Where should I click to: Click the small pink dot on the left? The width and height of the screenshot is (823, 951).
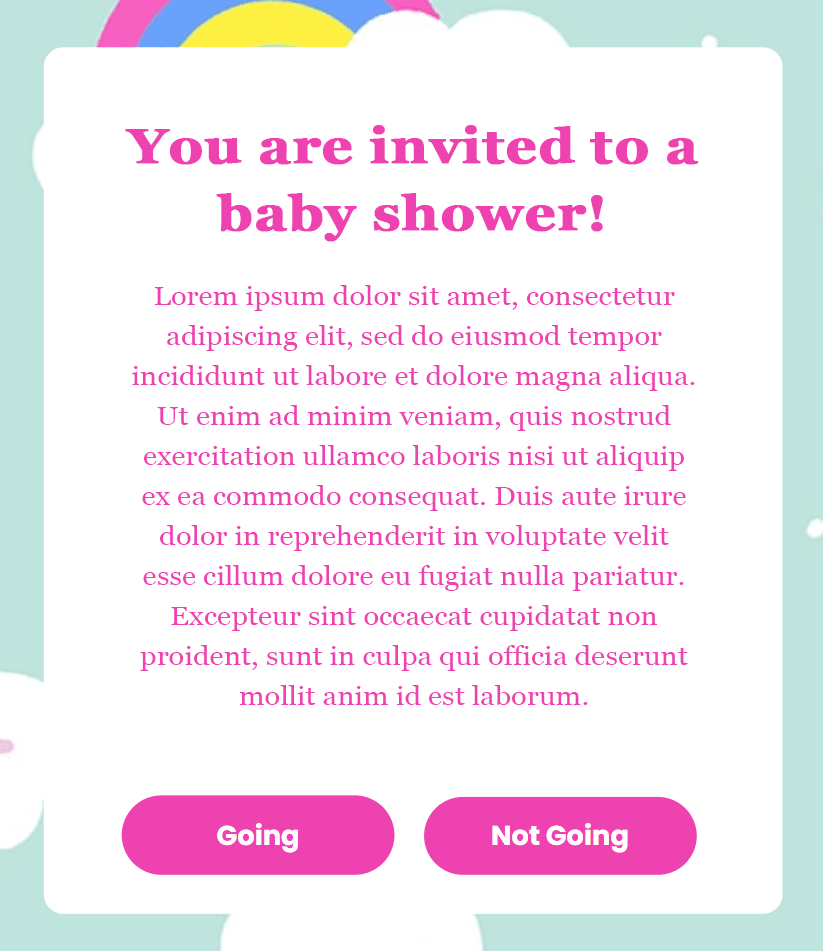click(7, 745)
